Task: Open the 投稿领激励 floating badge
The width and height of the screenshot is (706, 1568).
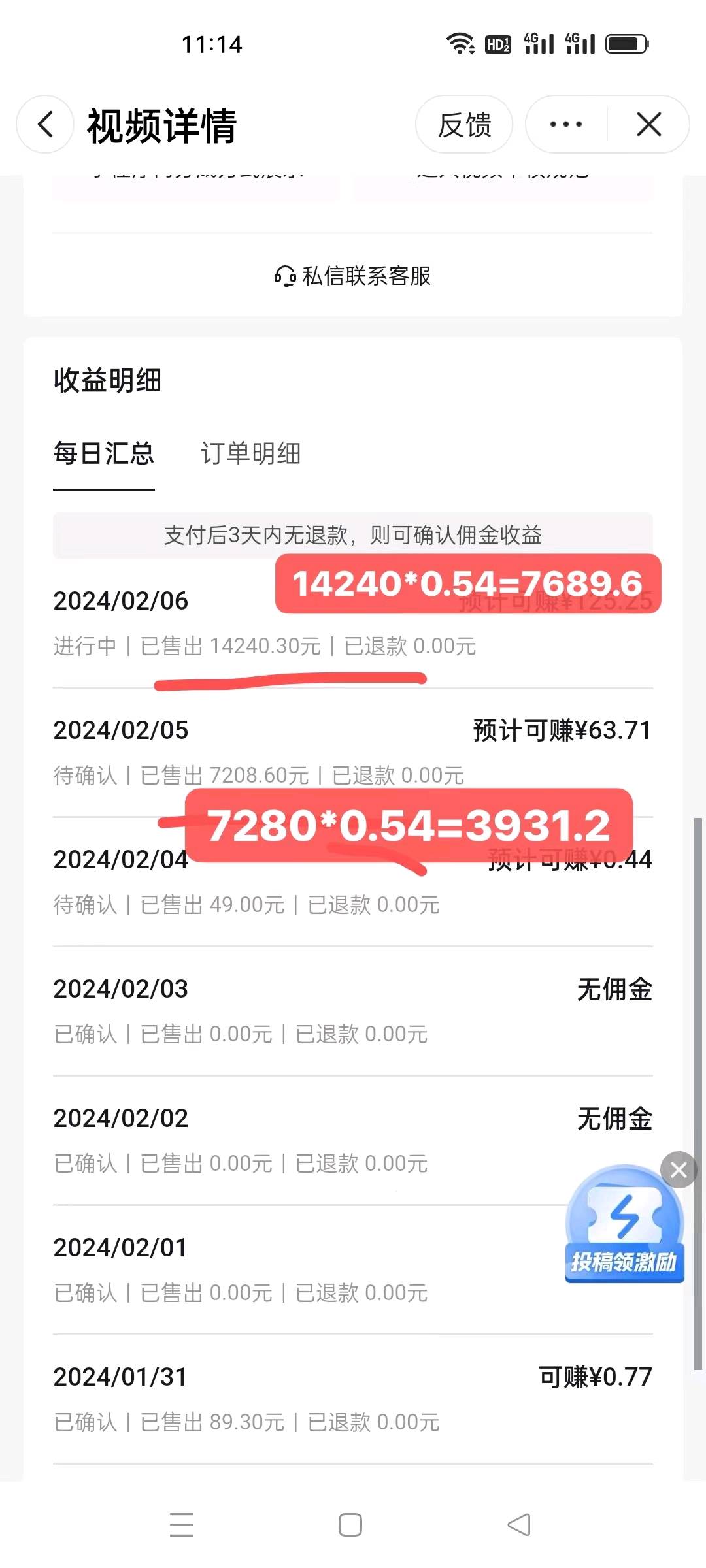Action: 624,1227
